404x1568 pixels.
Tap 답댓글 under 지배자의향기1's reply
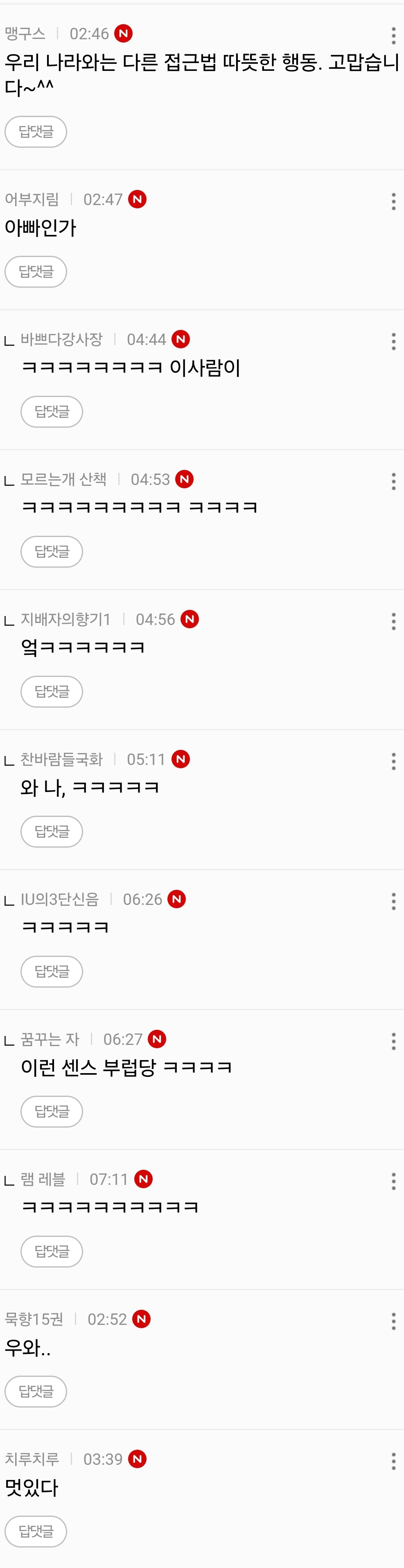52,691
